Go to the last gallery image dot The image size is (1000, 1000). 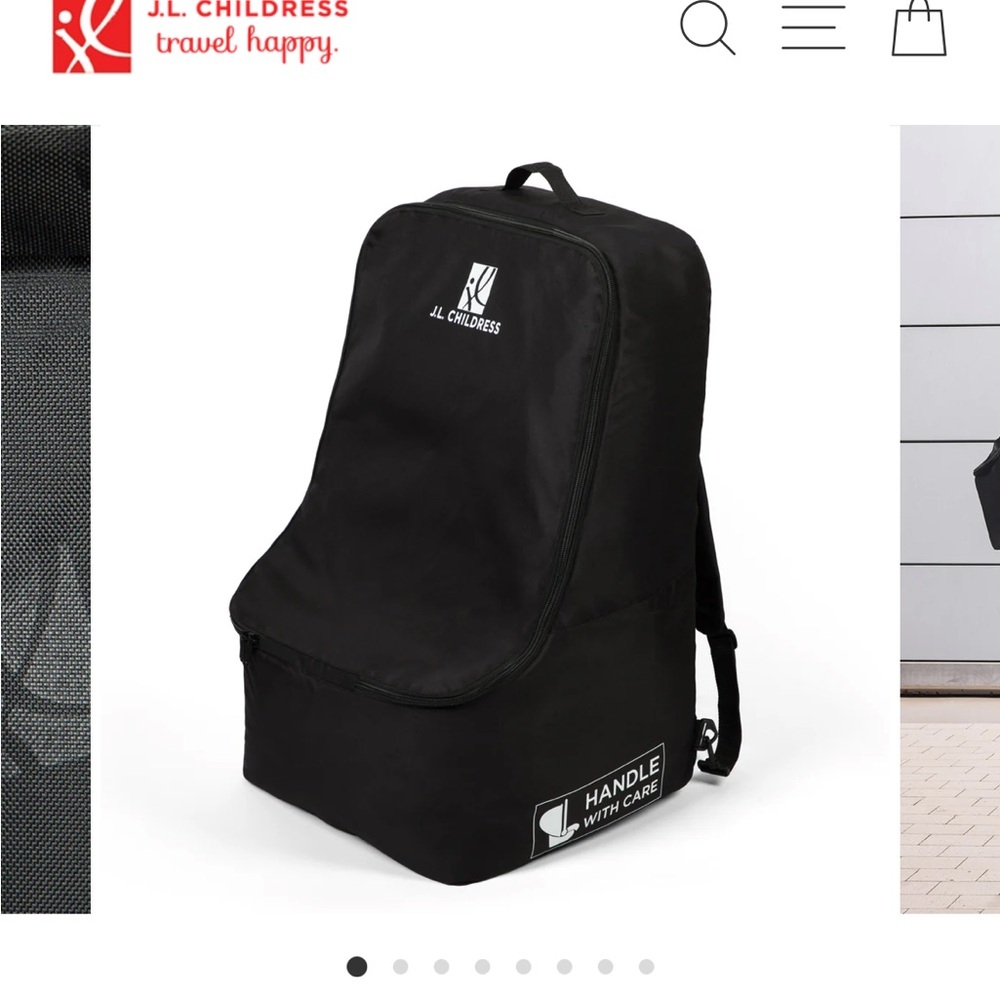click(646, 966)
